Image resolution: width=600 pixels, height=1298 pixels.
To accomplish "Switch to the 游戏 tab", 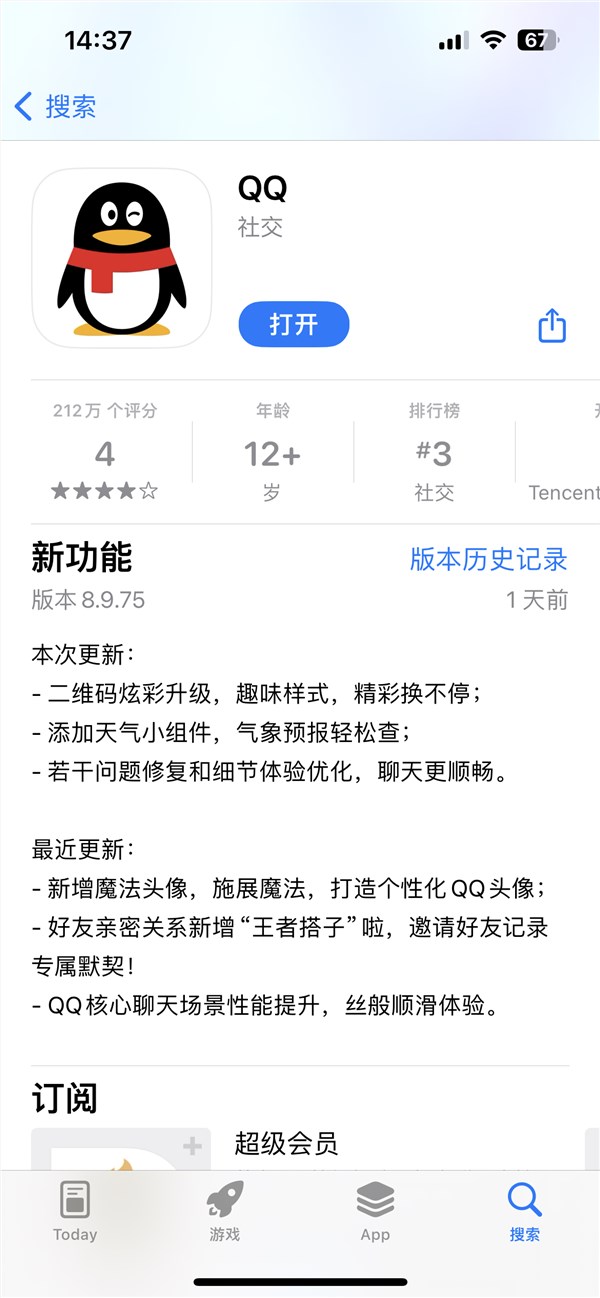I will tap(225, 1211).
